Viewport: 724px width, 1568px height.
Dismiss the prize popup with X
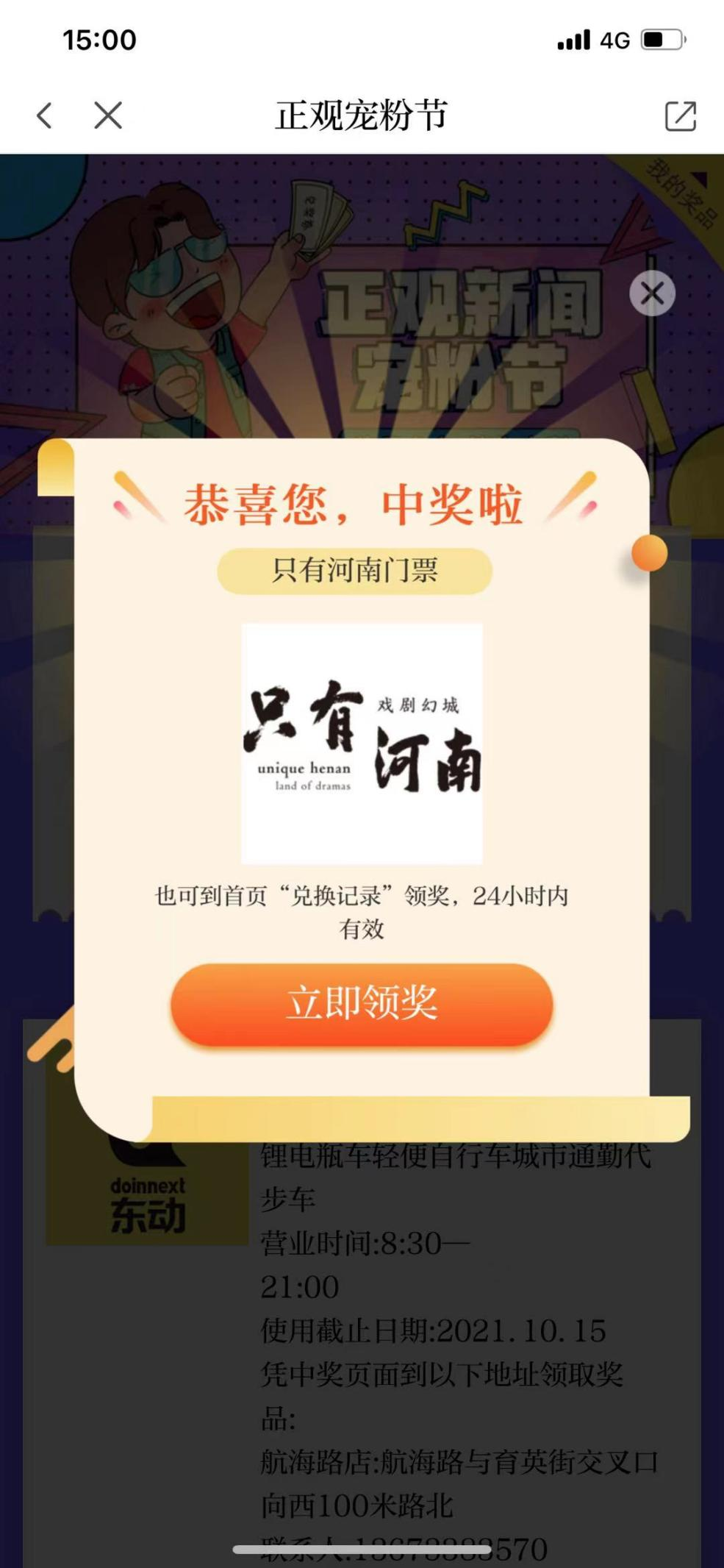tap(652, 293)
